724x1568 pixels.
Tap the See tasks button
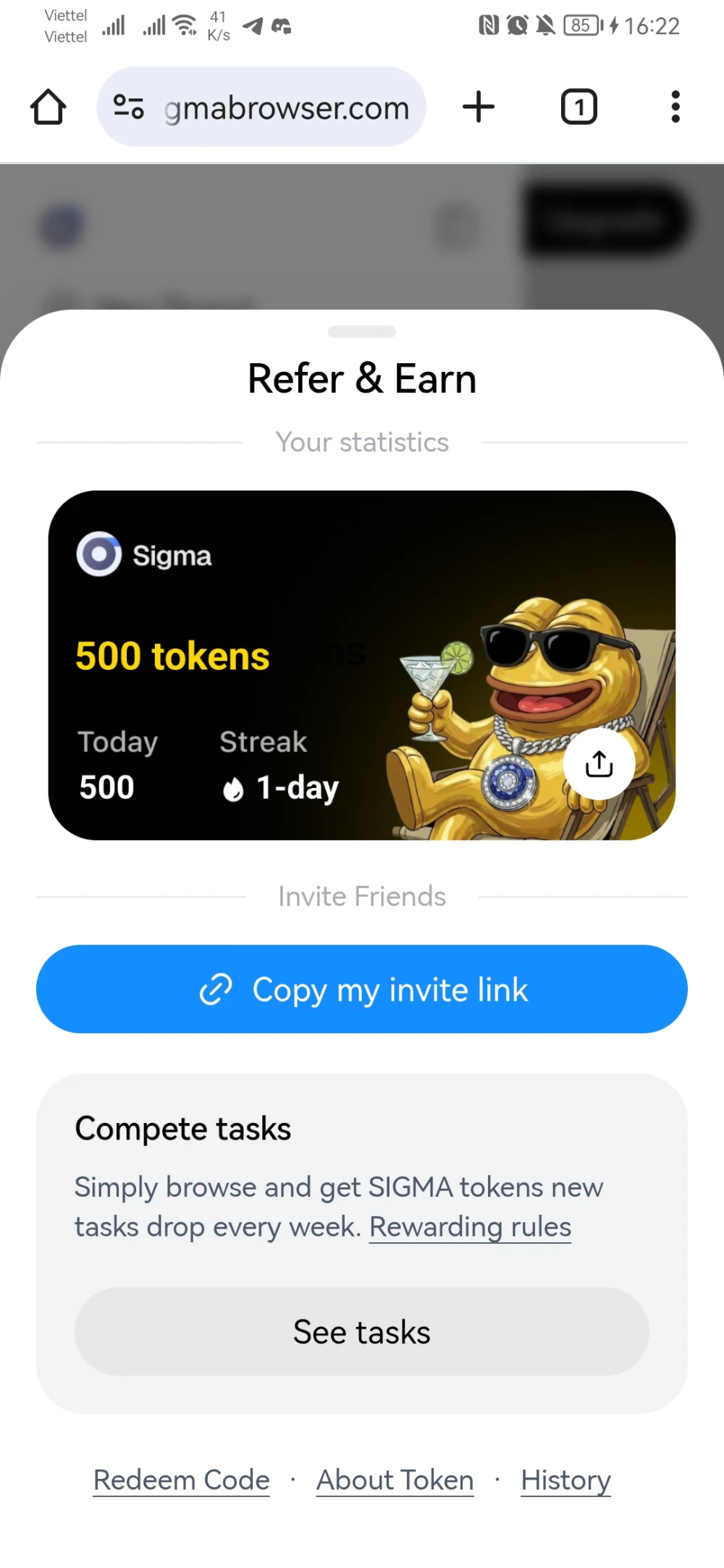362,1331
